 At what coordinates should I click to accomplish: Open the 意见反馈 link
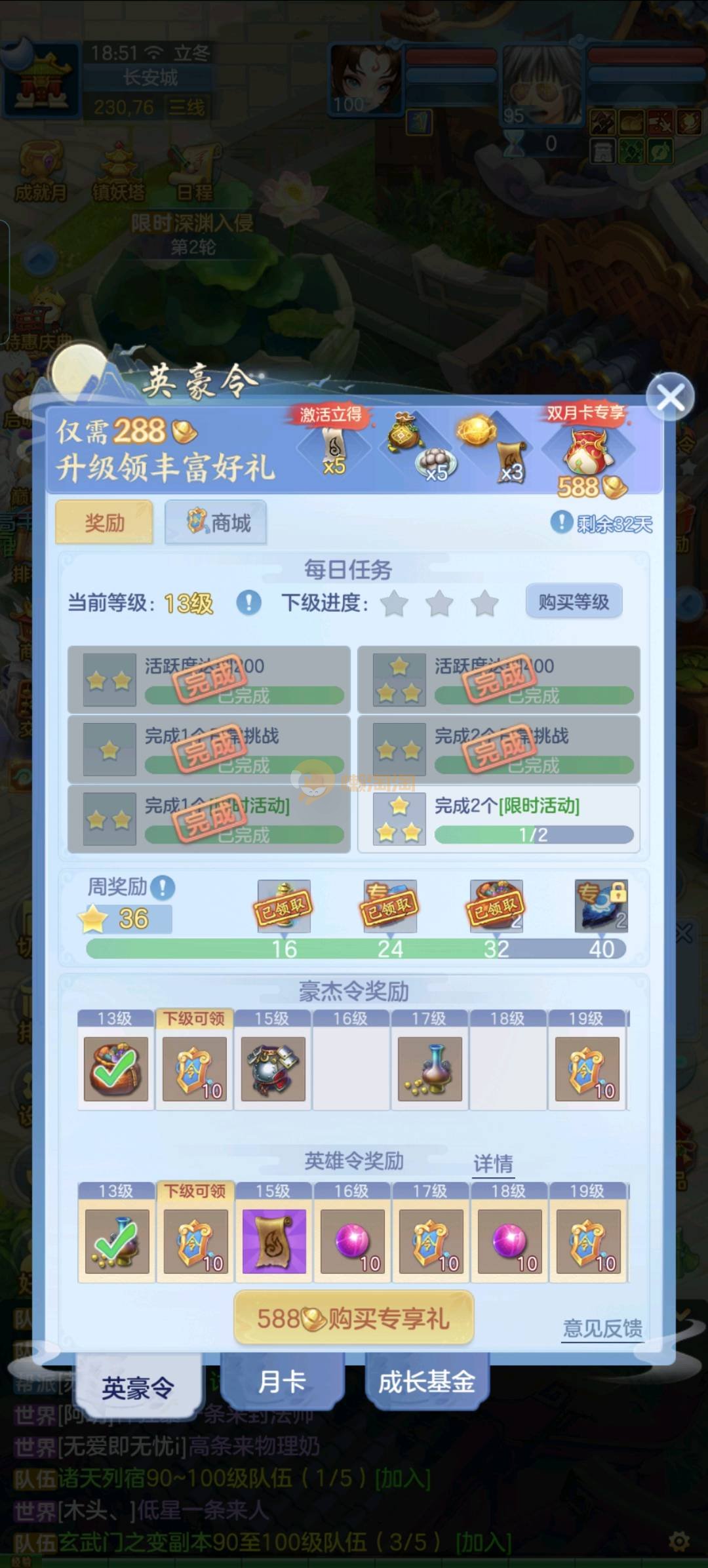coord(602,1328)
